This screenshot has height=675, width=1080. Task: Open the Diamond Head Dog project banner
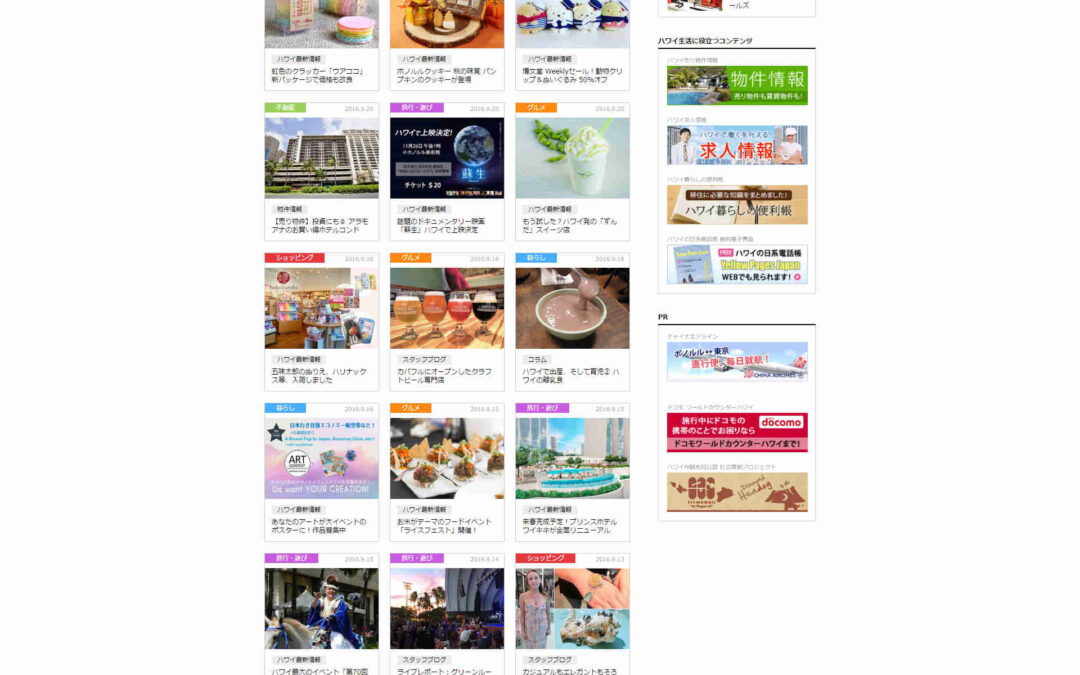[737, 492]
